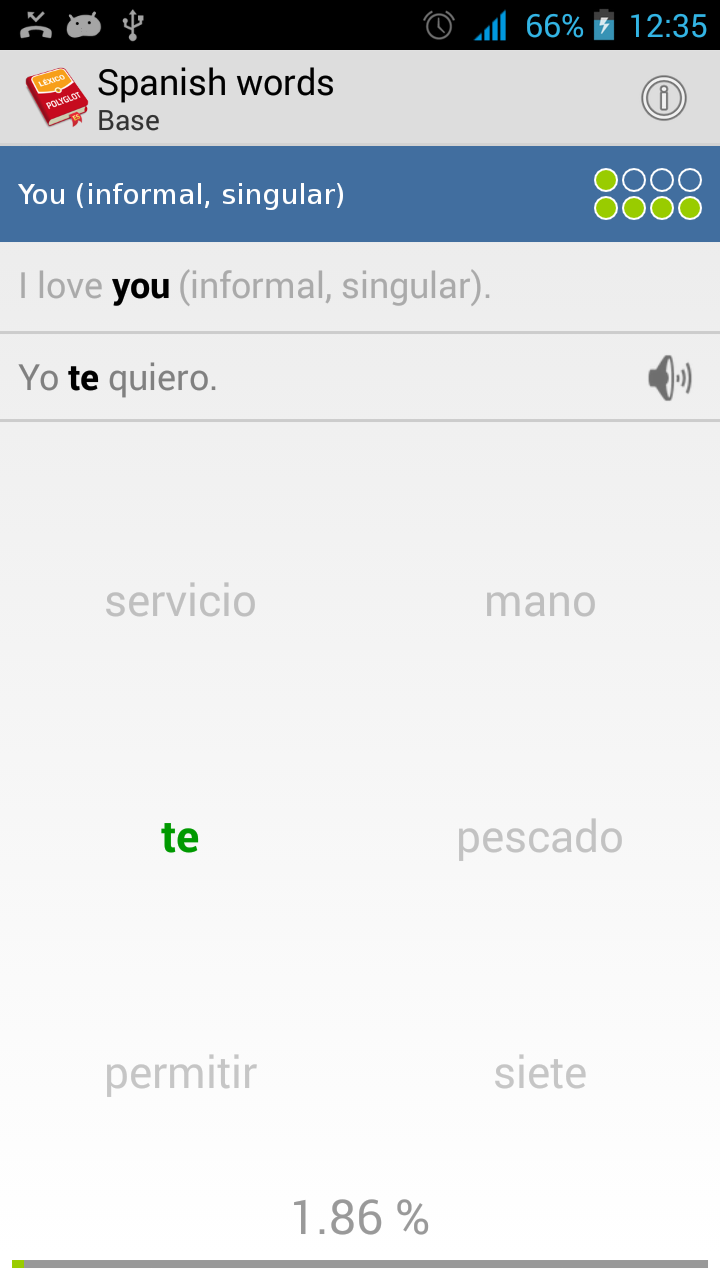This screenshot has width=720, height=1280.
Task: Tap the "1.86 %" progress label
Action: pos(360,1218)
